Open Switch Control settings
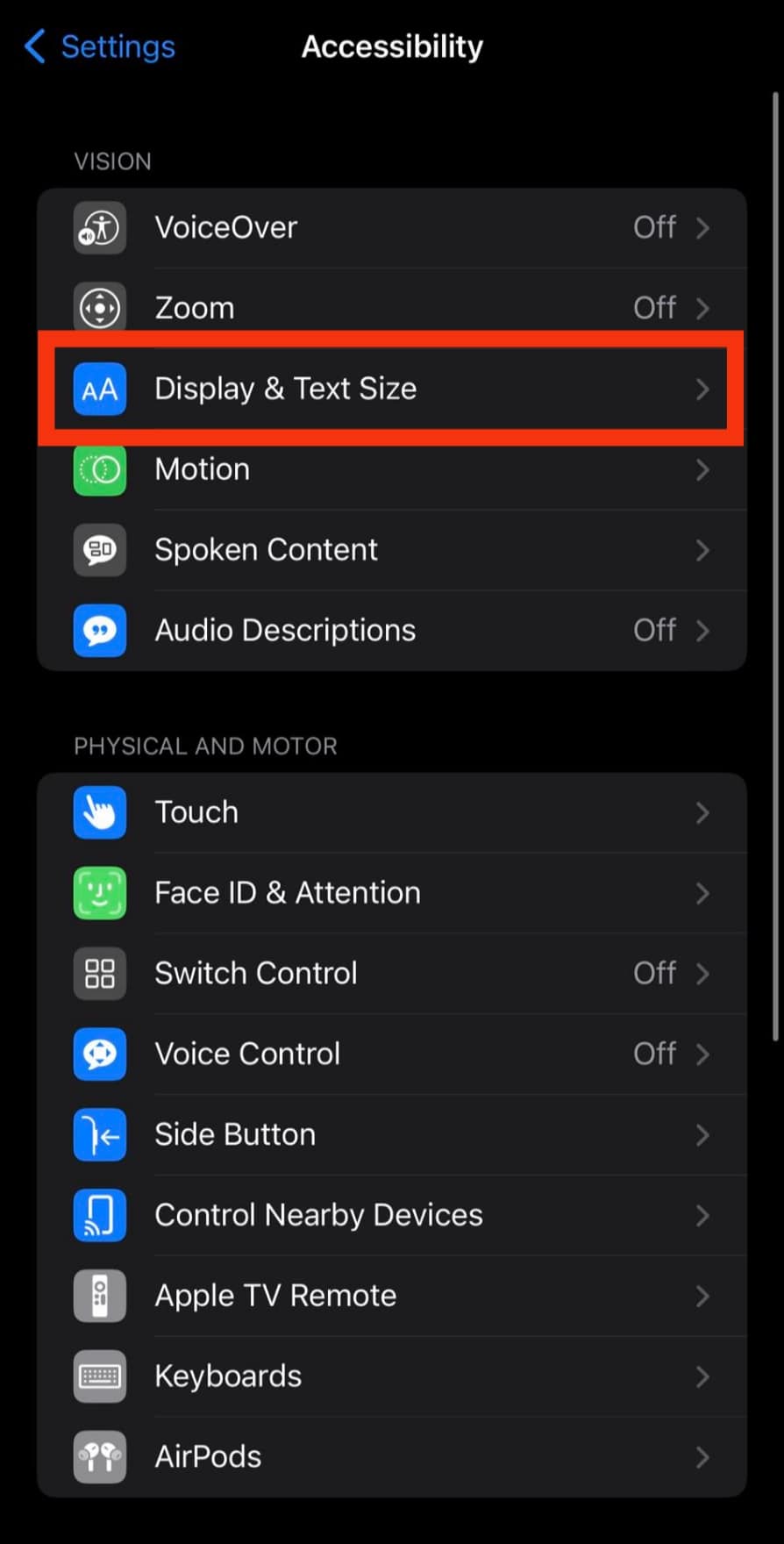 tap(391, 974)
